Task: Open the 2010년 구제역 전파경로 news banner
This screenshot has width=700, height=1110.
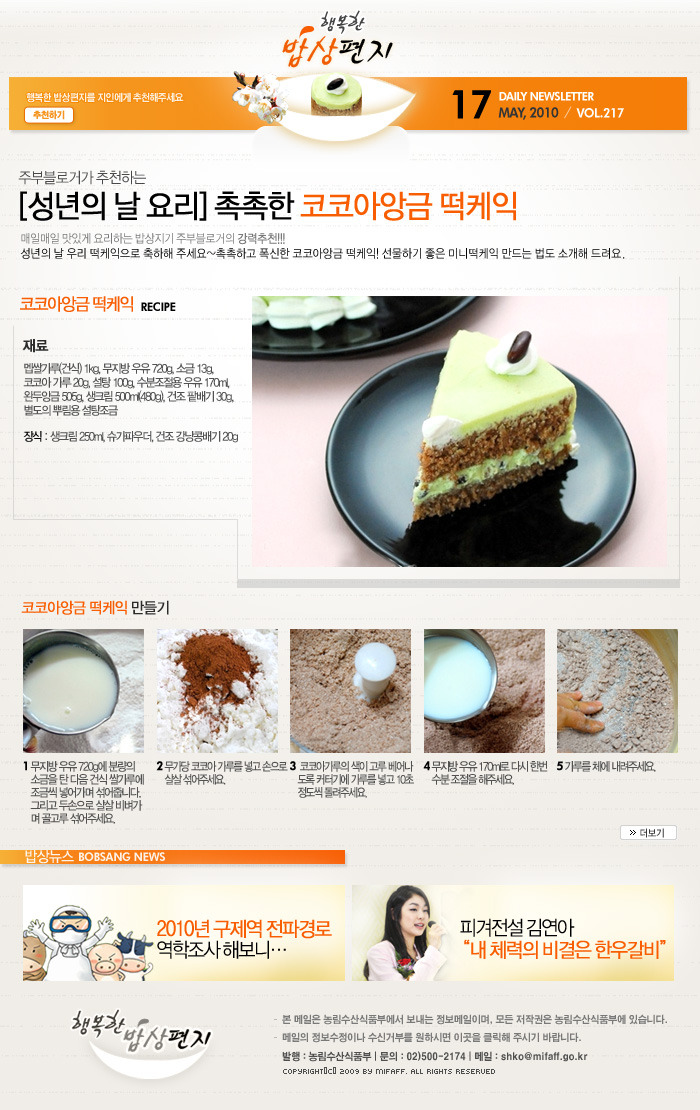Action: (x=184, y=932)
